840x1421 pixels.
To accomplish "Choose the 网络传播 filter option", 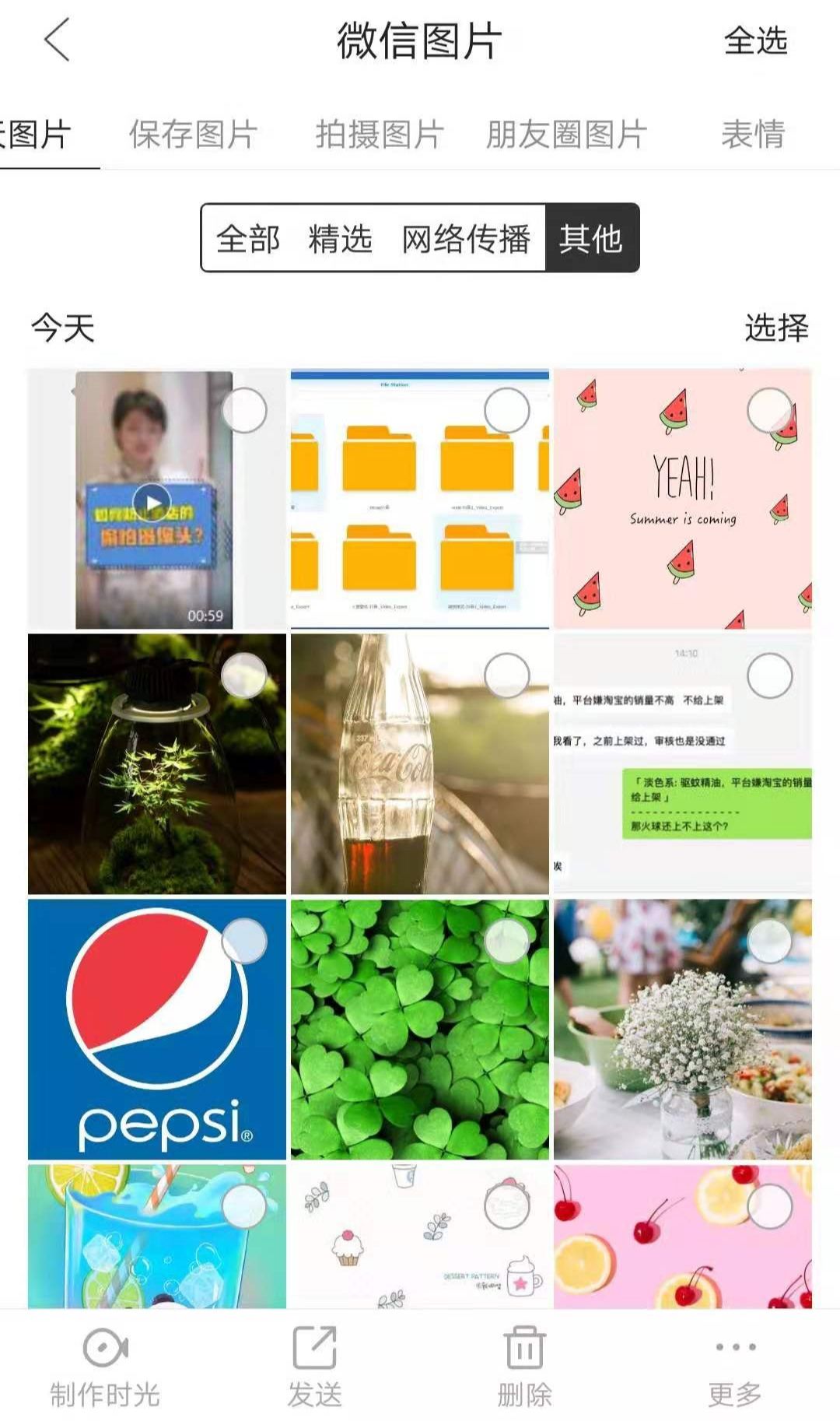I will tap(467, 240).
